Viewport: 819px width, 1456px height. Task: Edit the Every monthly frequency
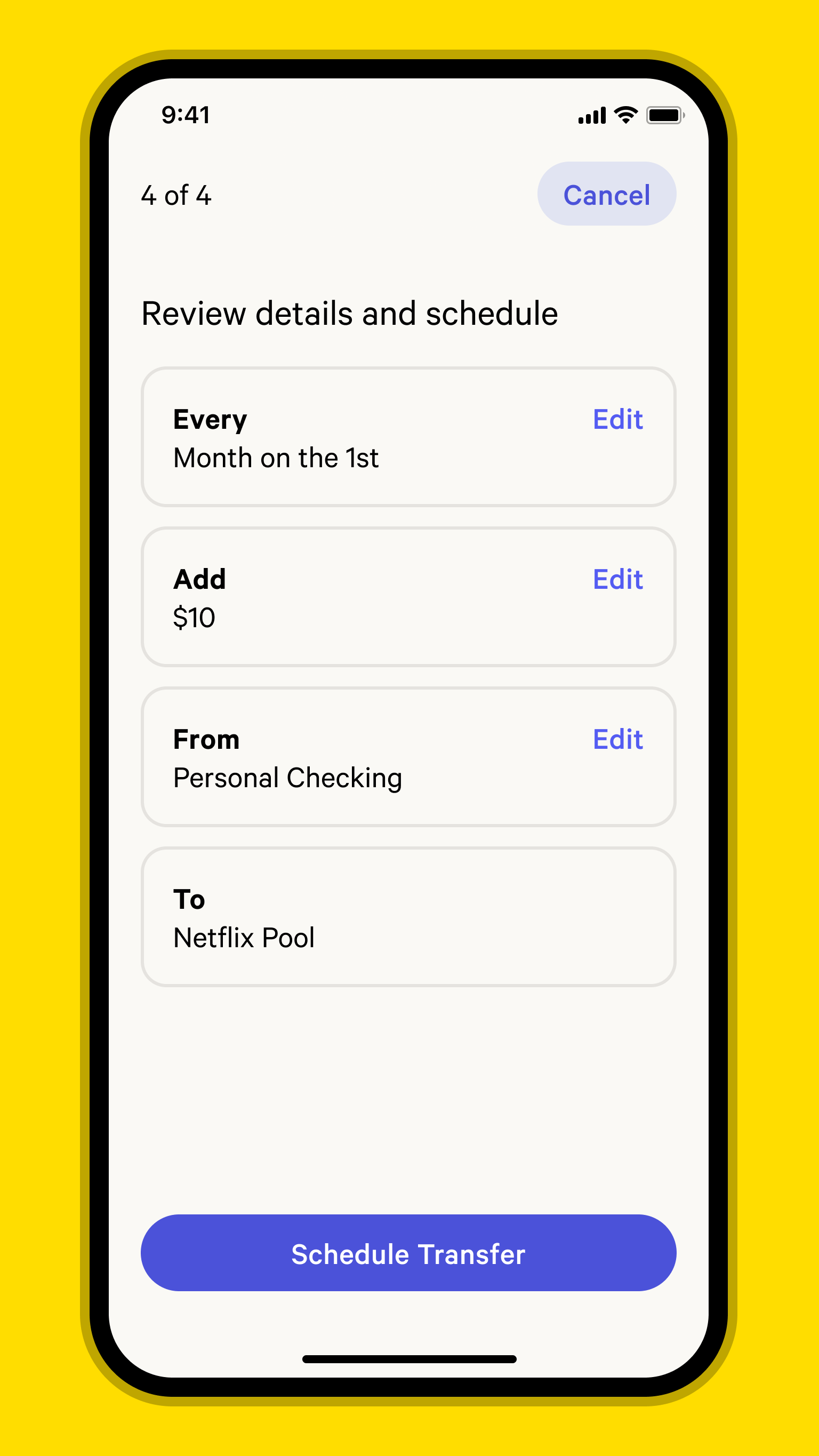coord(617,419)
